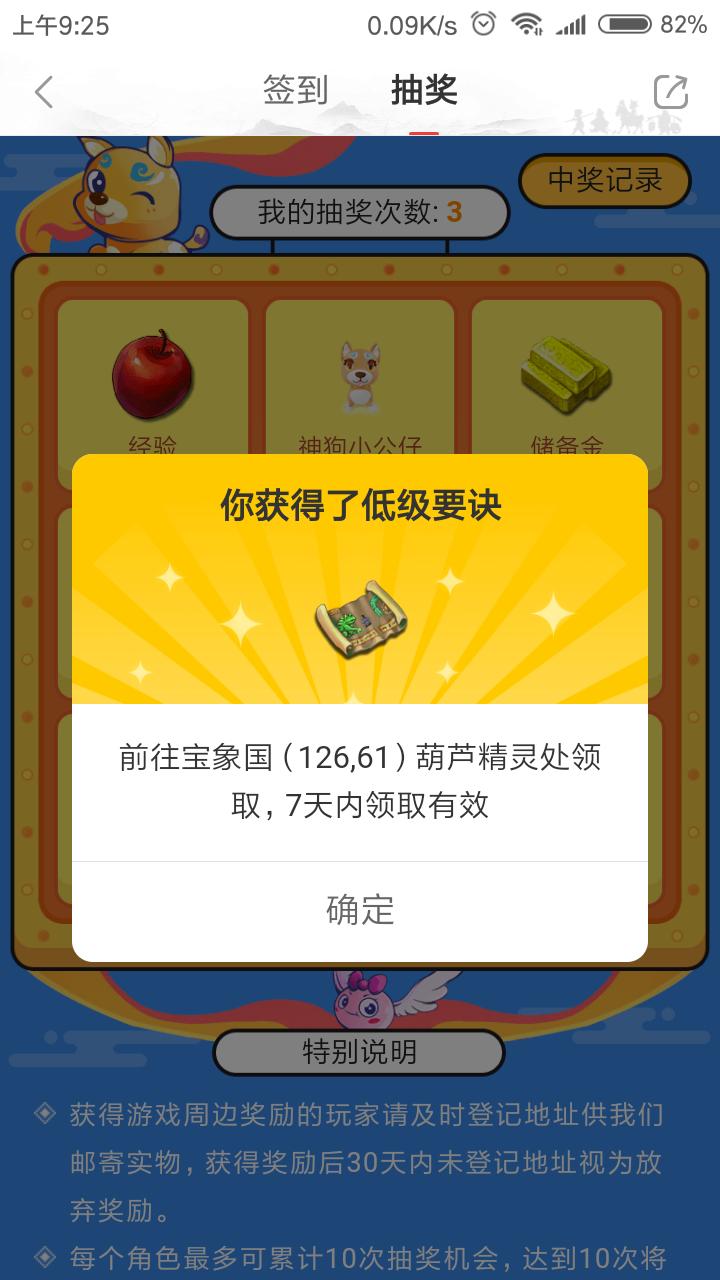Go back using the top-left arrow
This screenshot has height=1280, width=720.
coord(43,92)
